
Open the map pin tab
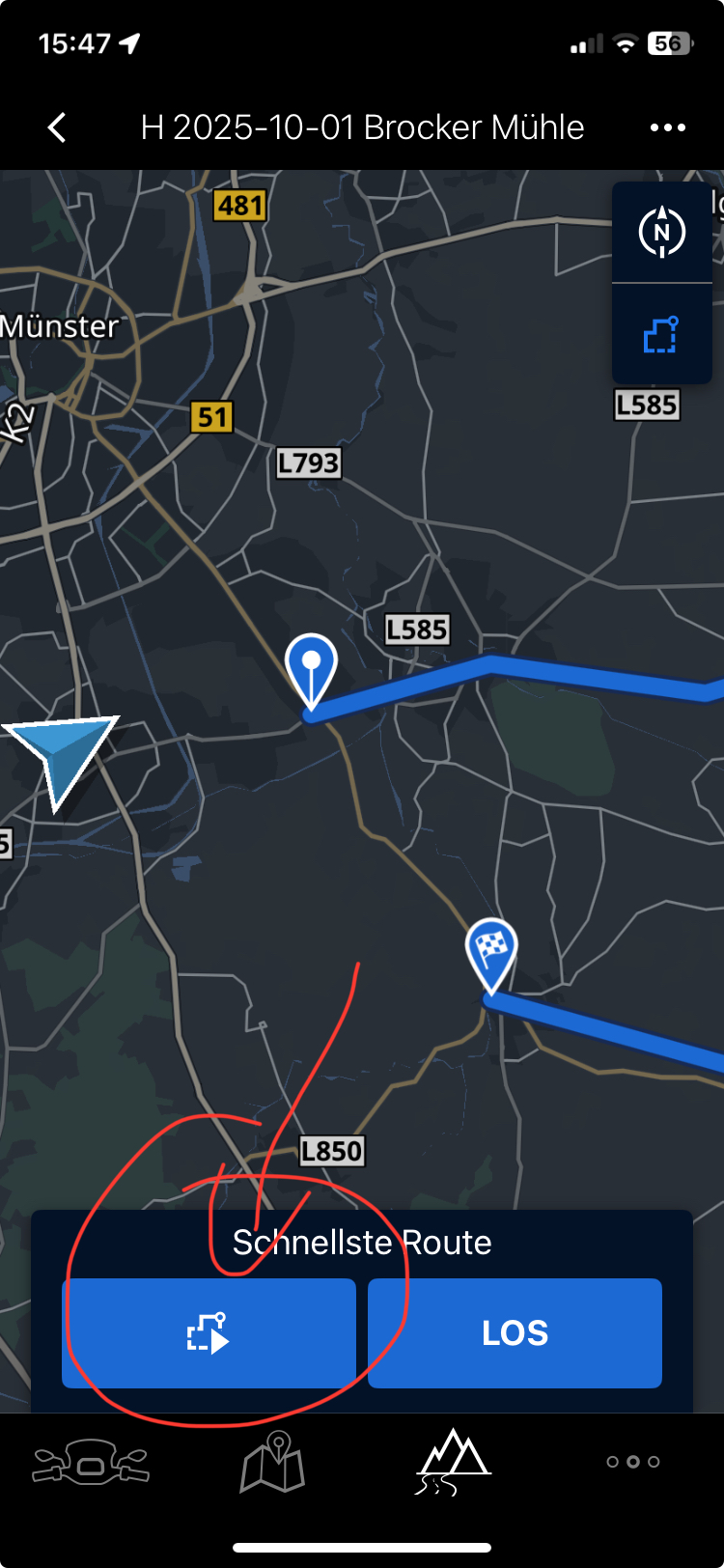(x=272, y=1463)
